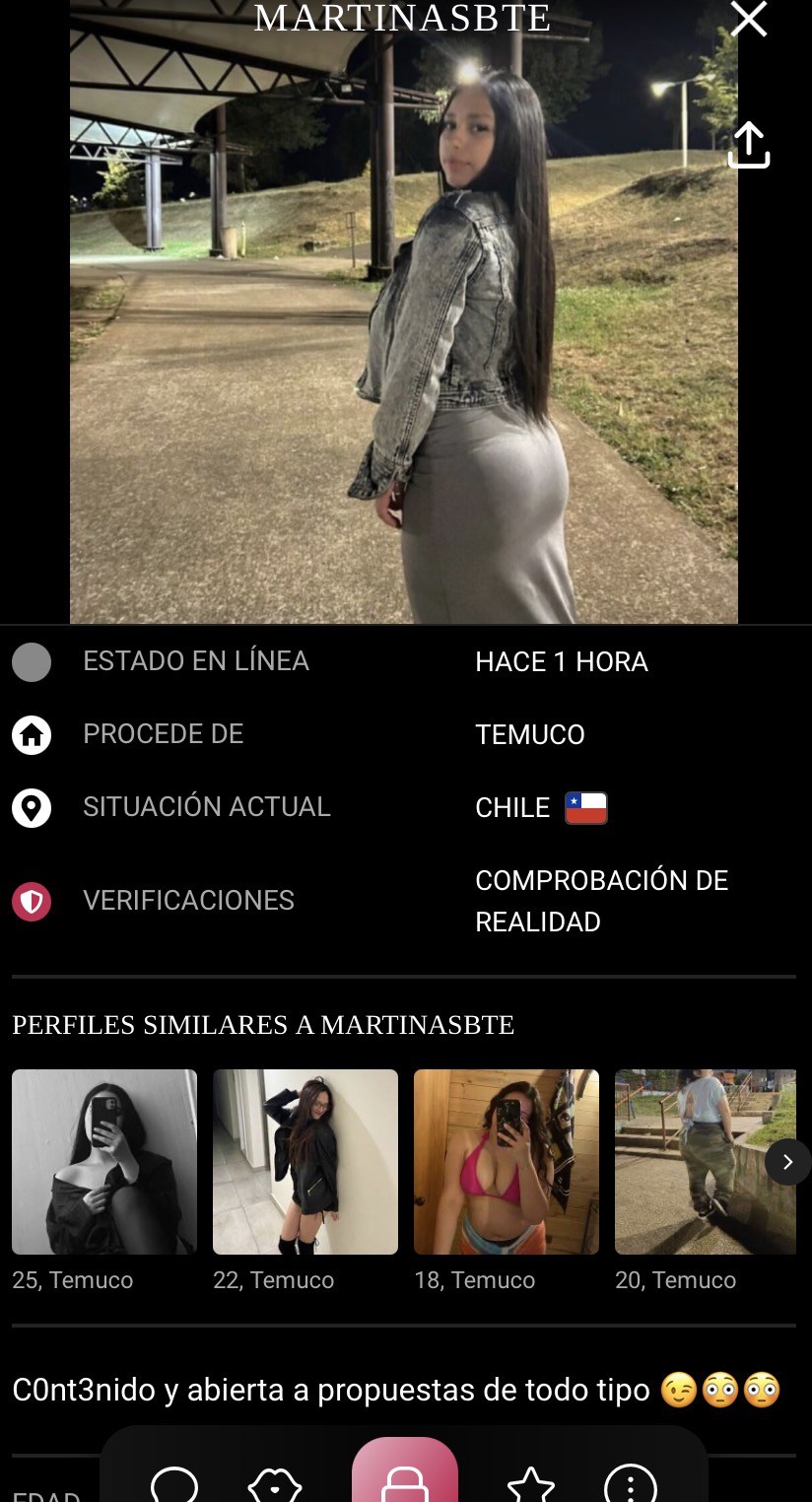812x1502 pixels.
Task: Share this profile
Action: pos(748,145)
